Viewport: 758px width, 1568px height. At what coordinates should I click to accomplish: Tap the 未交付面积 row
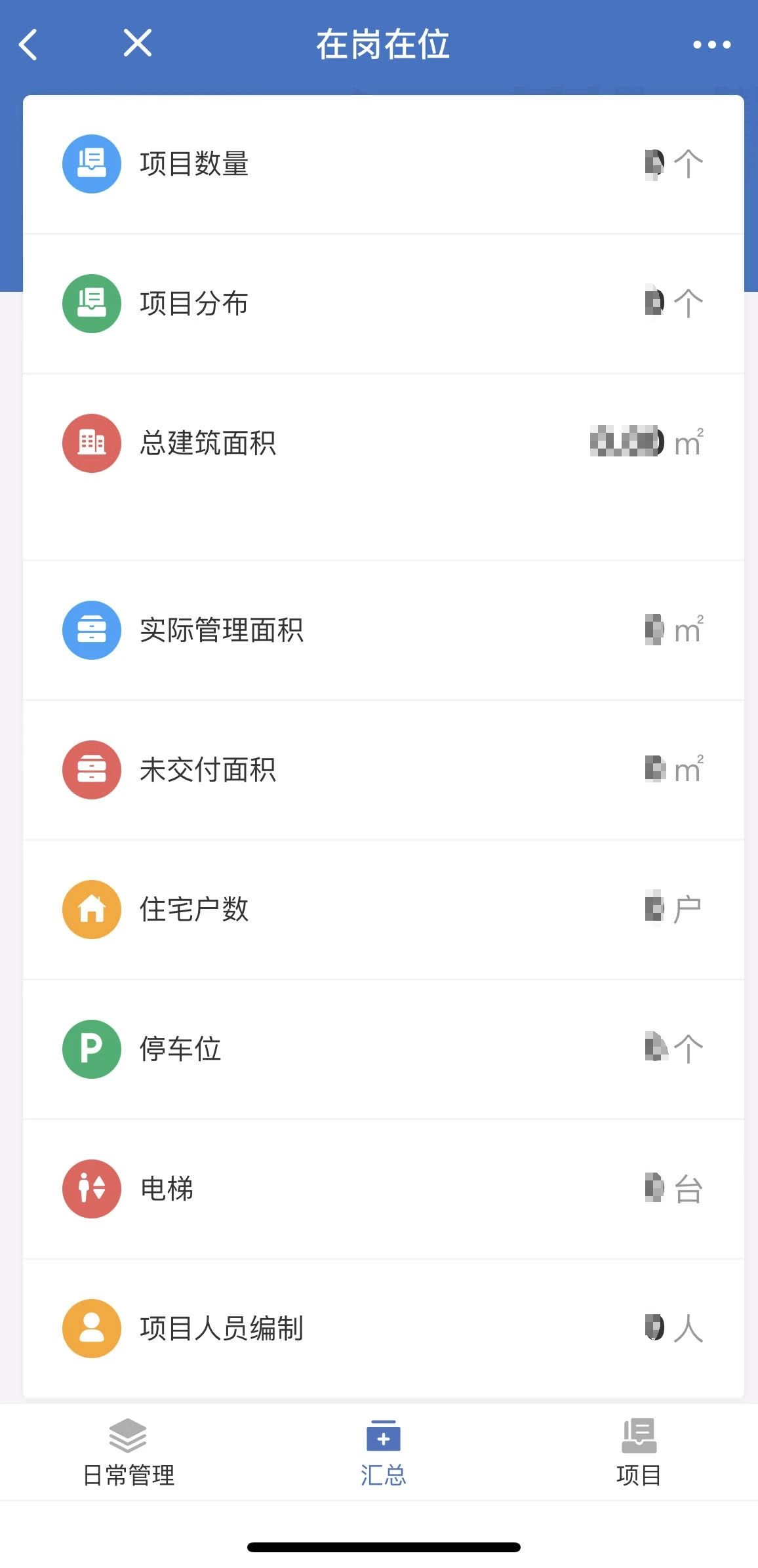click(384, 770)
